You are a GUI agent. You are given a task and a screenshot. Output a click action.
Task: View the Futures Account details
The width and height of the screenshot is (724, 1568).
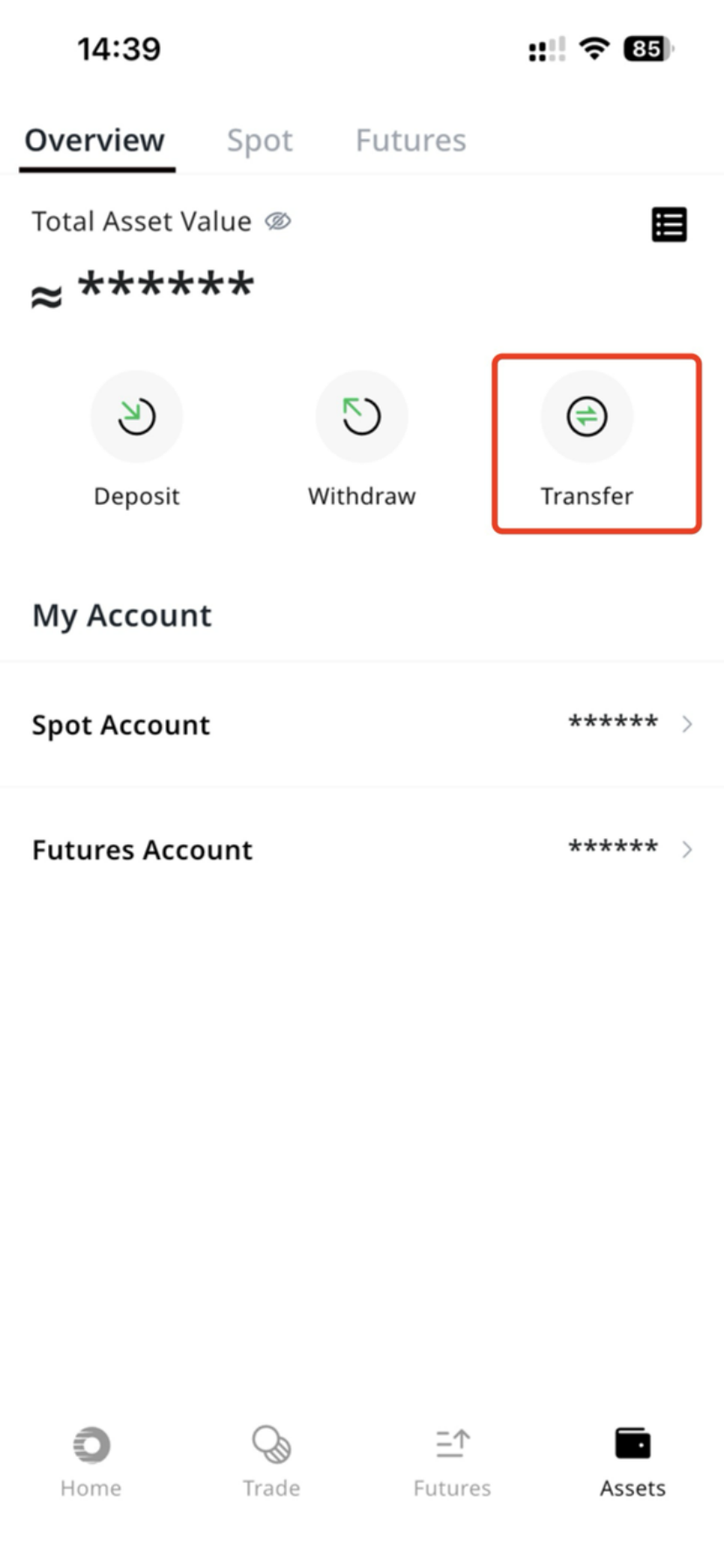tap(362, 849)
